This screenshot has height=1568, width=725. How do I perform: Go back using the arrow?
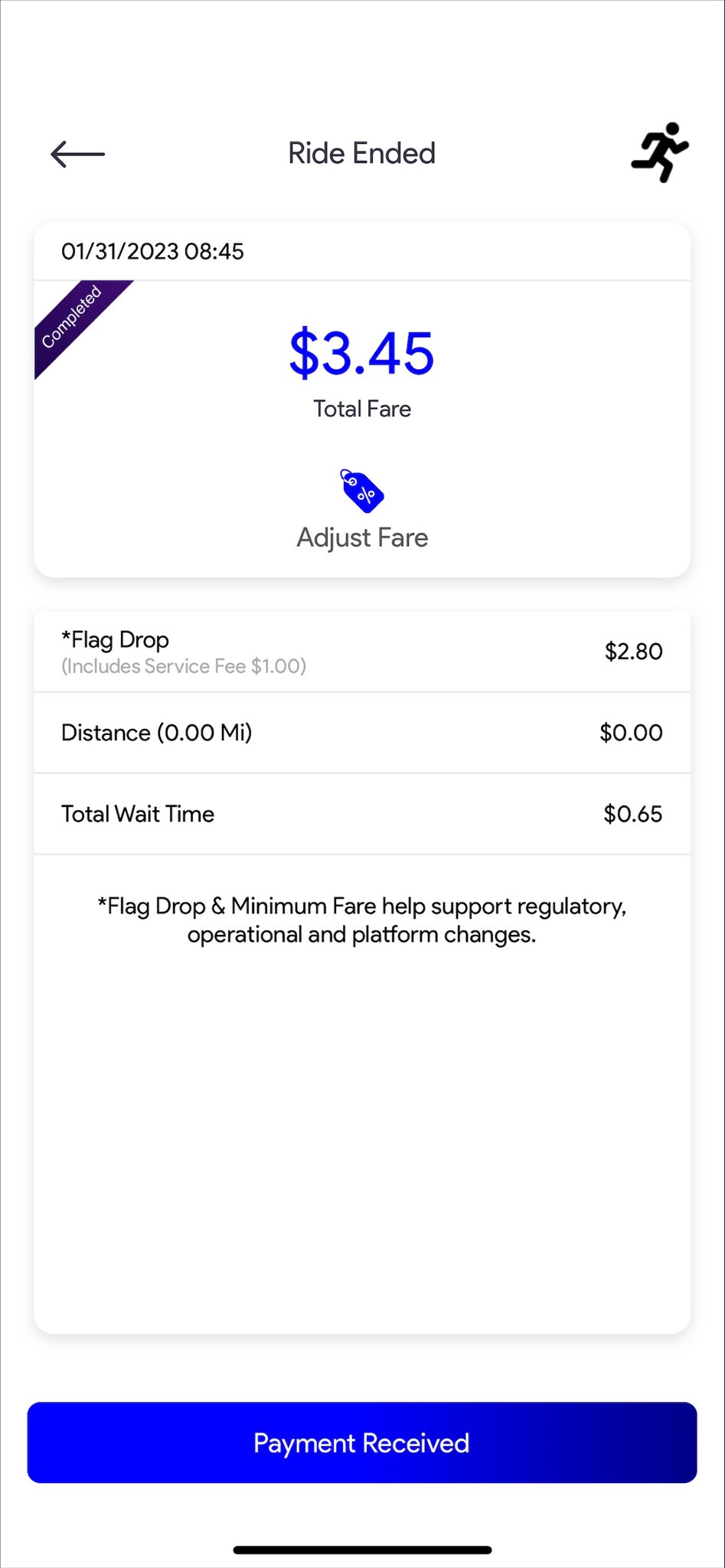tap(77, 154)
